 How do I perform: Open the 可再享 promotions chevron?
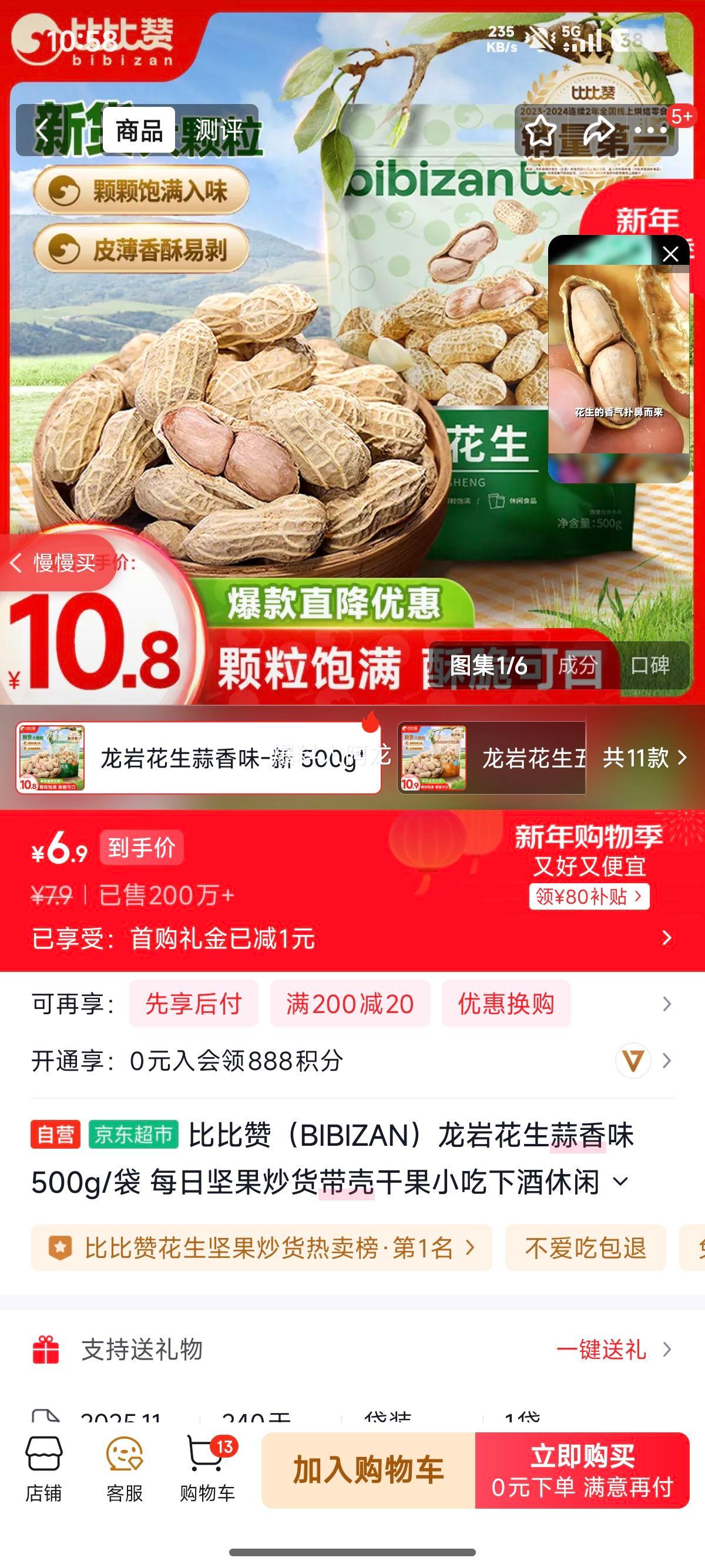pos(666,1004)
